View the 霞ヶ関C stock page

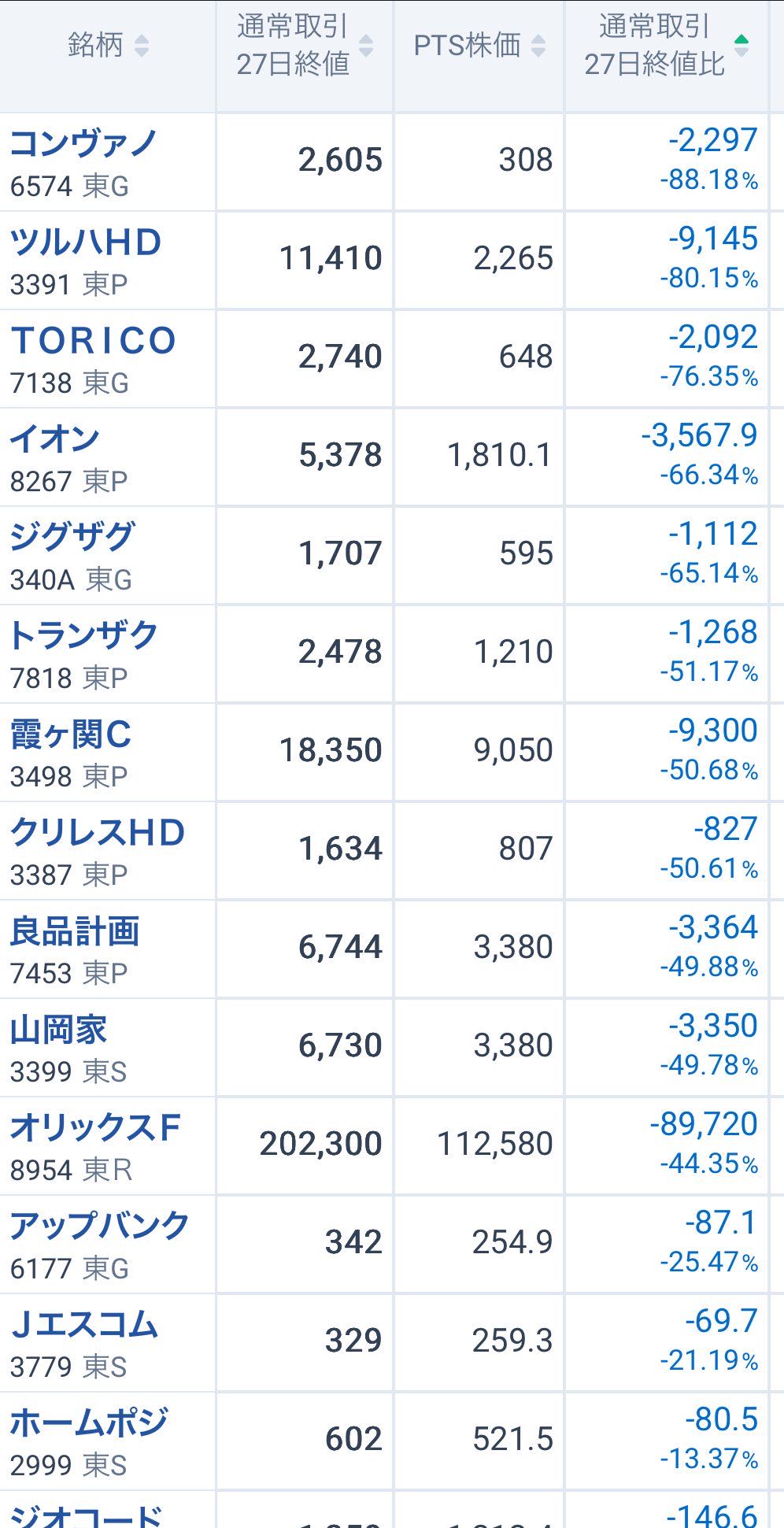pyautogui.click(x=71, y=734)
